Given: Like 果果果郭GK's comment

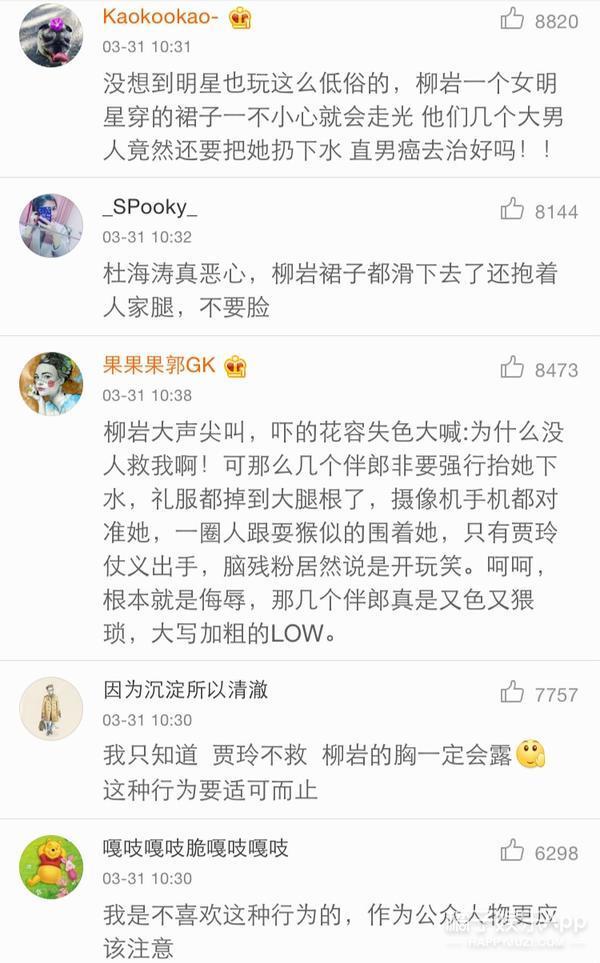Looking at the screenshot, I should click(x=512, y=367).
